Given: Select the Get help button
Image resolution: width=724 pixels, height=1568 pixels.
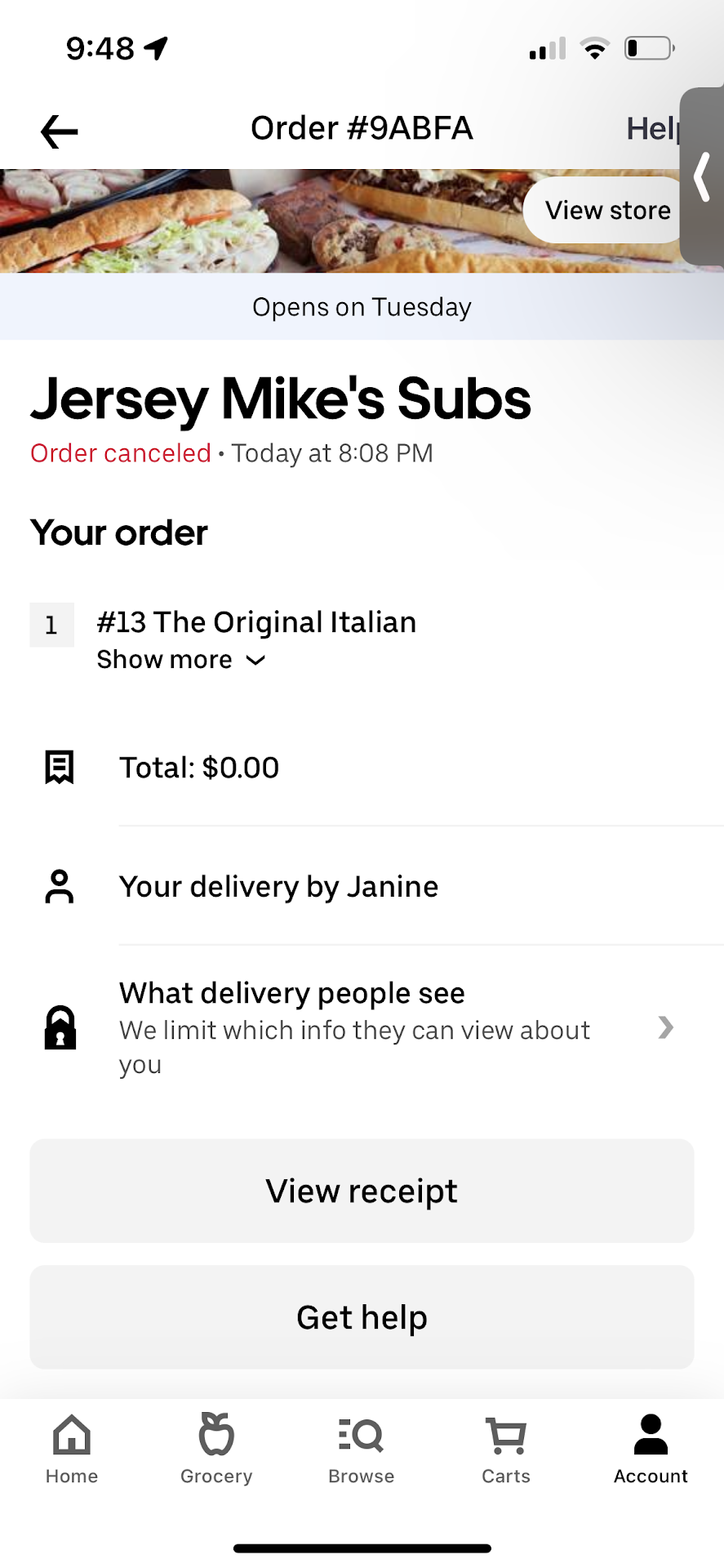Looking at the screenshot, I should click(x=362, y=1317).
